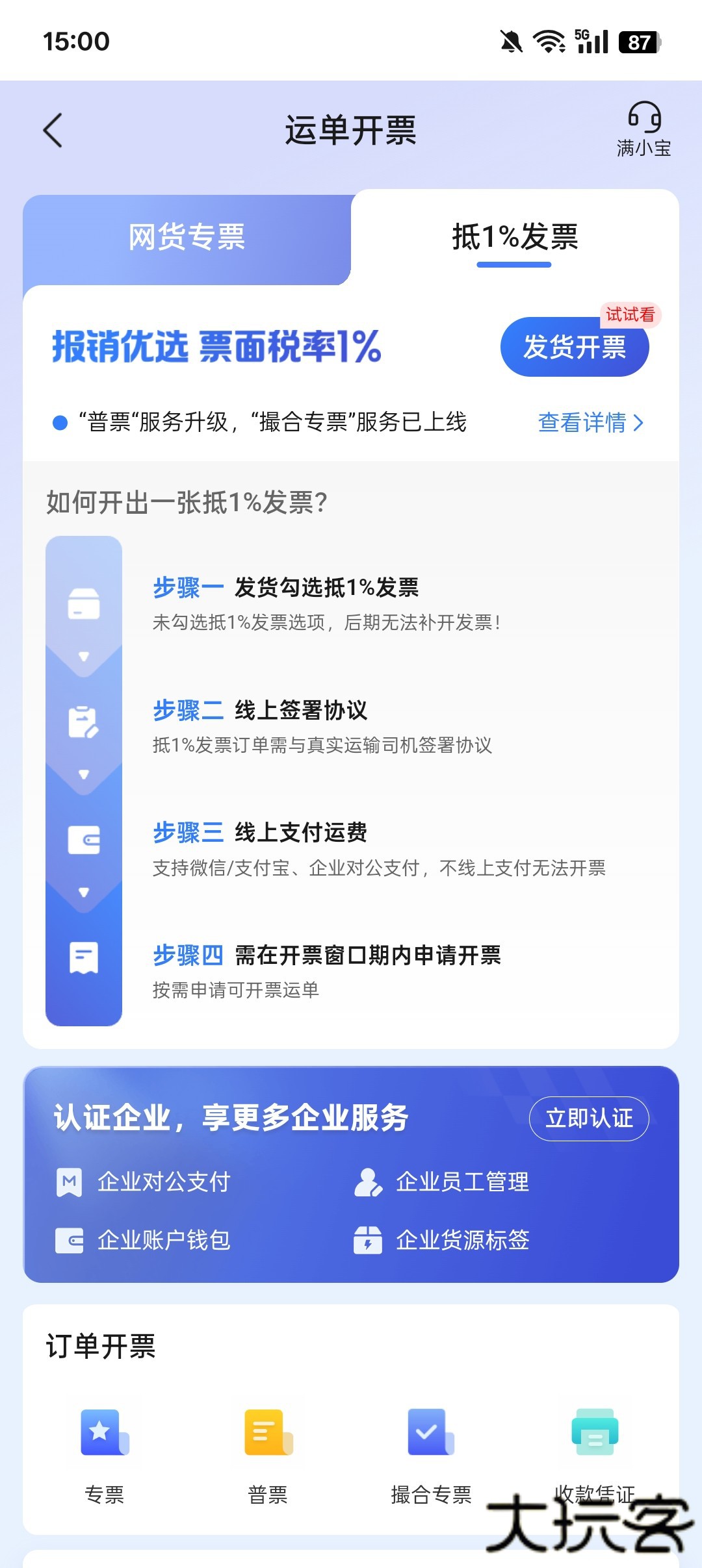Click the 步骤二 clipboard agreement icon
Screen dimensions: 702x1568
point(83,720)
